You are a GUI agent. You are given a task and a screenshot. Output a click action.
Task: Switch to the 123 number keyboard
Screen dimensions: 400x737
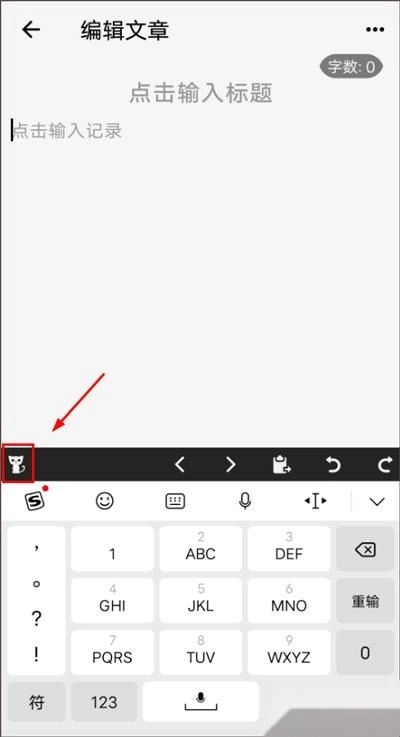point(104,702)
